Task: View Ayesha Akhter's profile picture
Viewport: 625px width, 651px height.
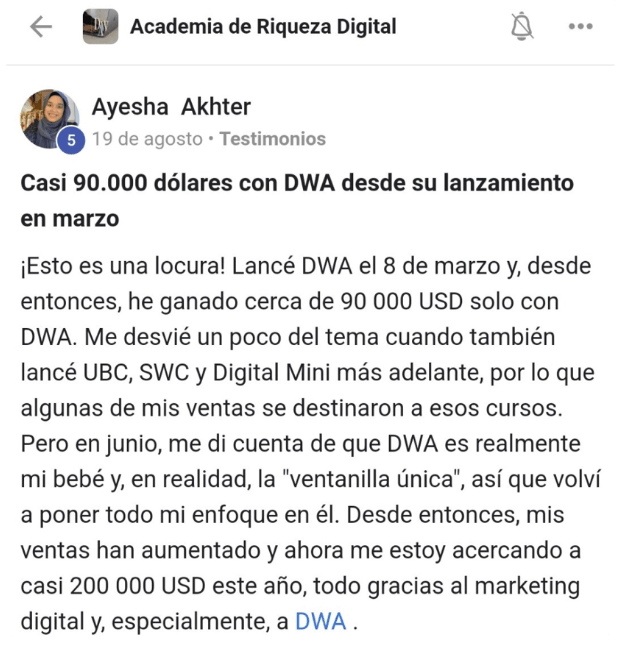Action: coord(49,118)
